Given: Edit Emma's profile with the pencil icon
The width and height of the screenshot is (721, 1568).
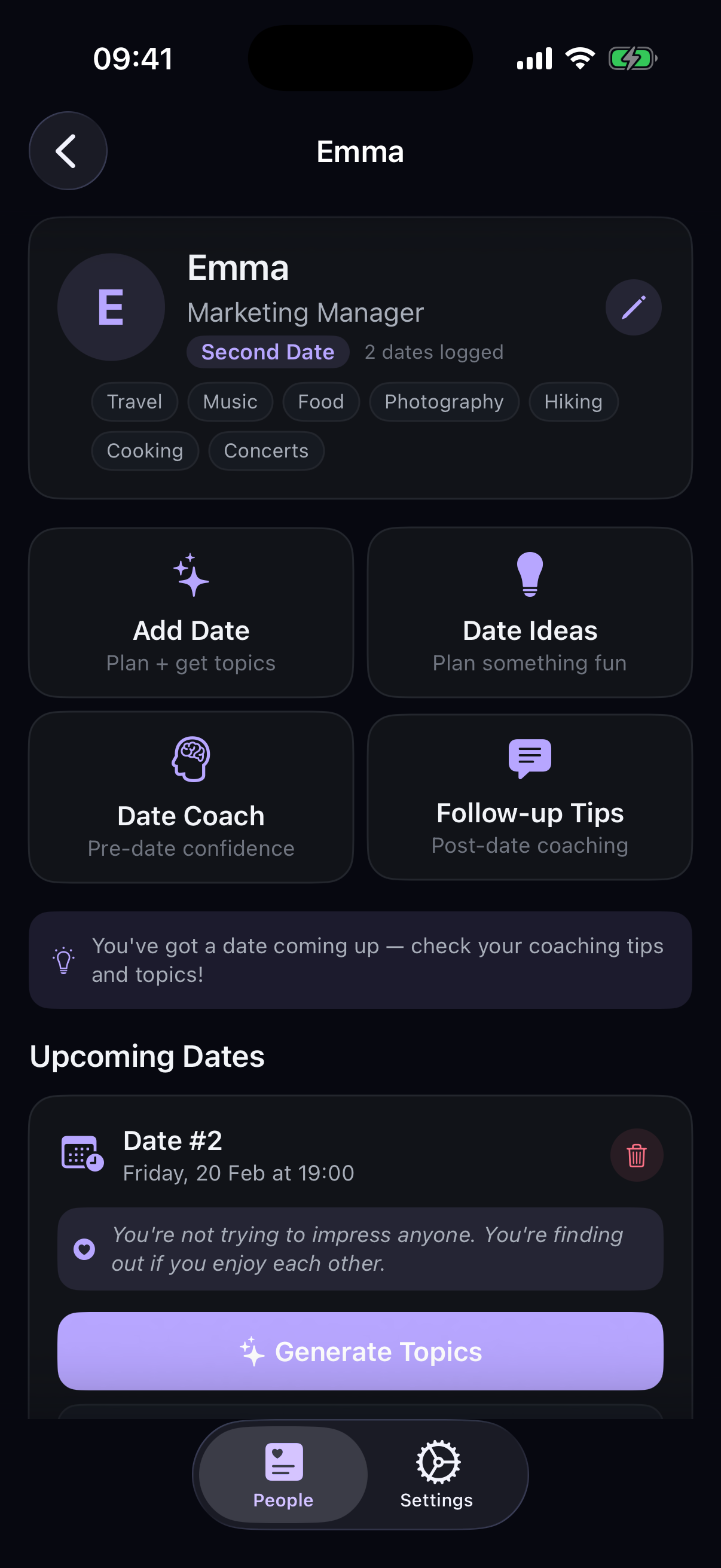Looking at the screenshot, I should [x=633, y=307].
